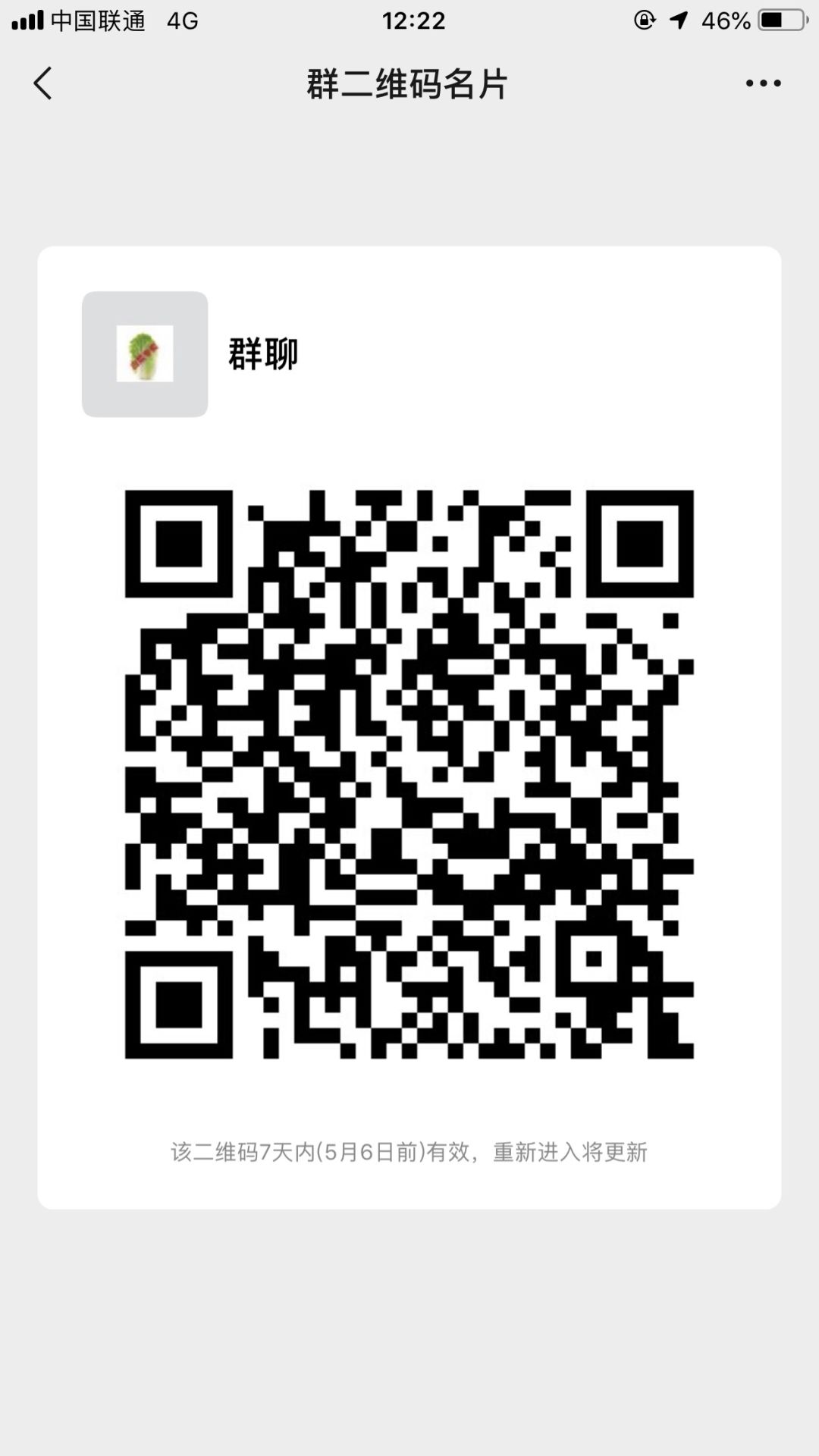Viewport: 819px width, 1456px height.
Task: Tap the cellular signal bars indicator
Action: [x=29, y=21]
